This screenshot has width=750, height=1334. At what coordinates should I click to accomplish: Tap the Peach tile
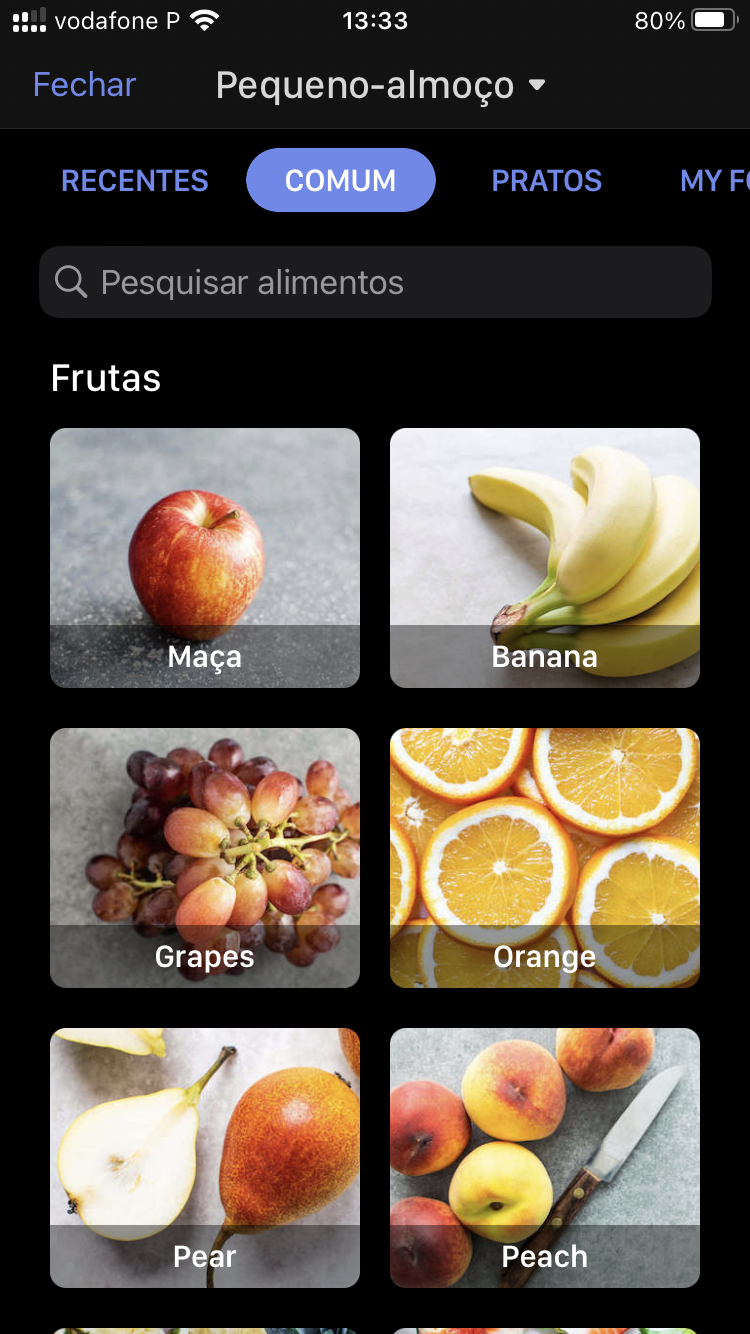tap(545, 1158)
